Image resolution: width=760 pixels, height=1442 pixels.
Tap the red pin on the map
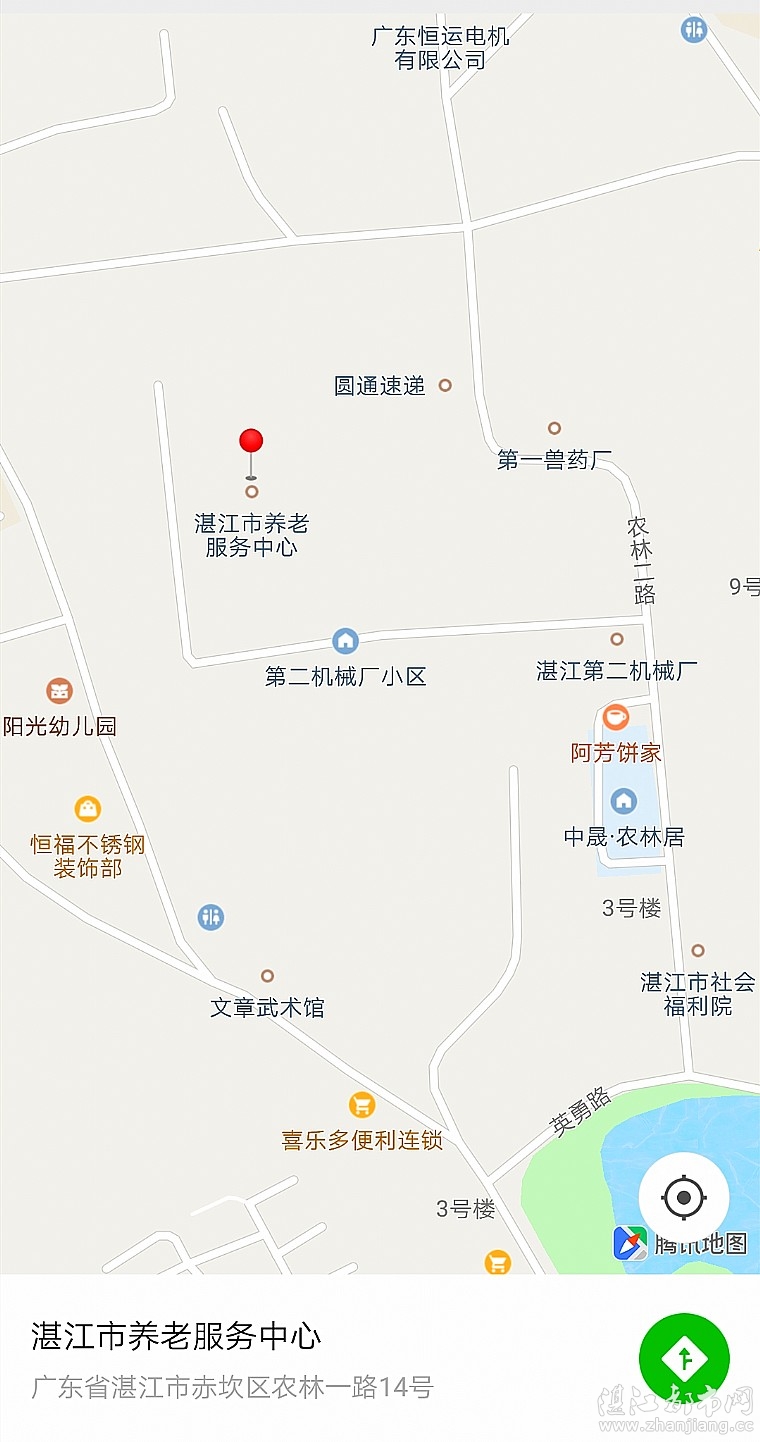click(x=251, y=442)
